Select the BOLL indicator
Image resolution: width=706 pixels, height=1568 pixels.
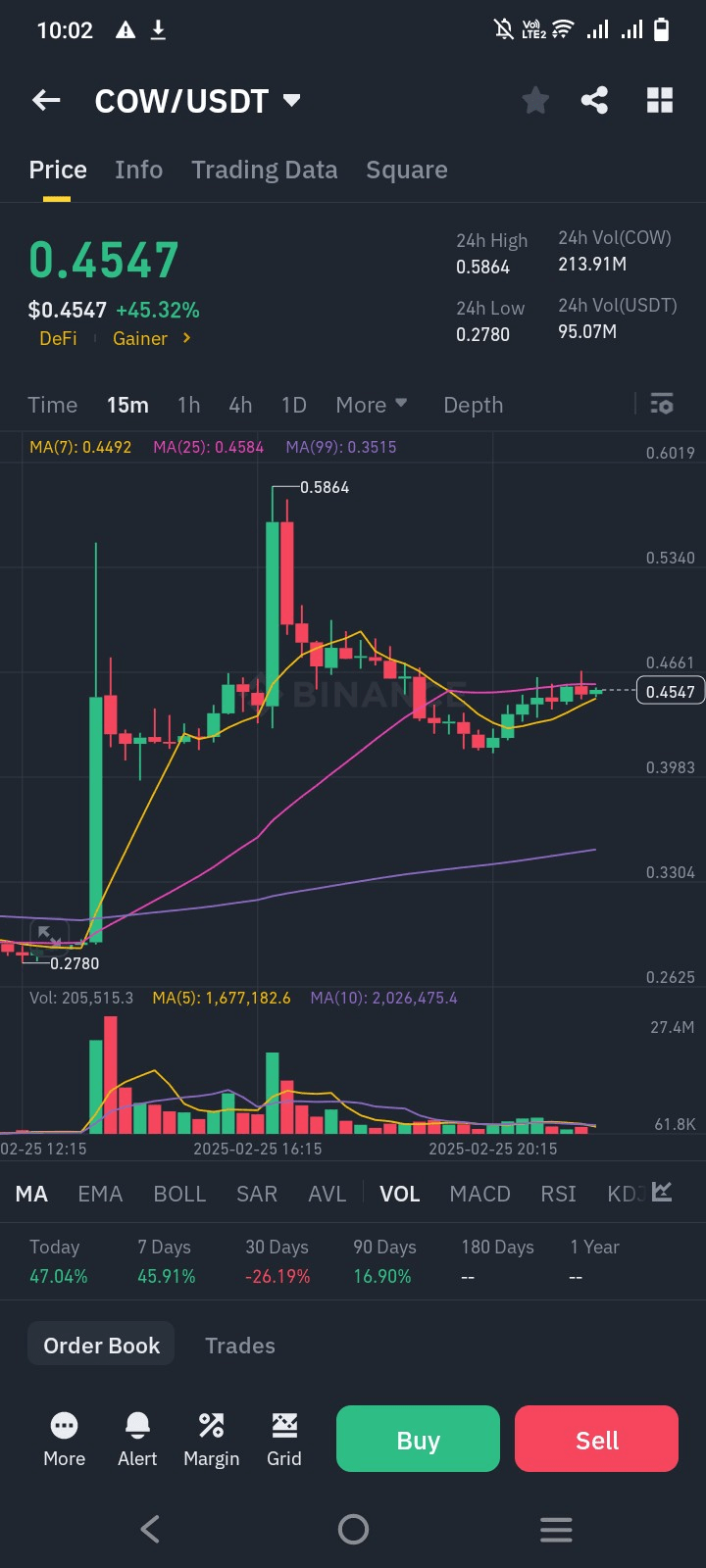click(x=179, y=1194)
